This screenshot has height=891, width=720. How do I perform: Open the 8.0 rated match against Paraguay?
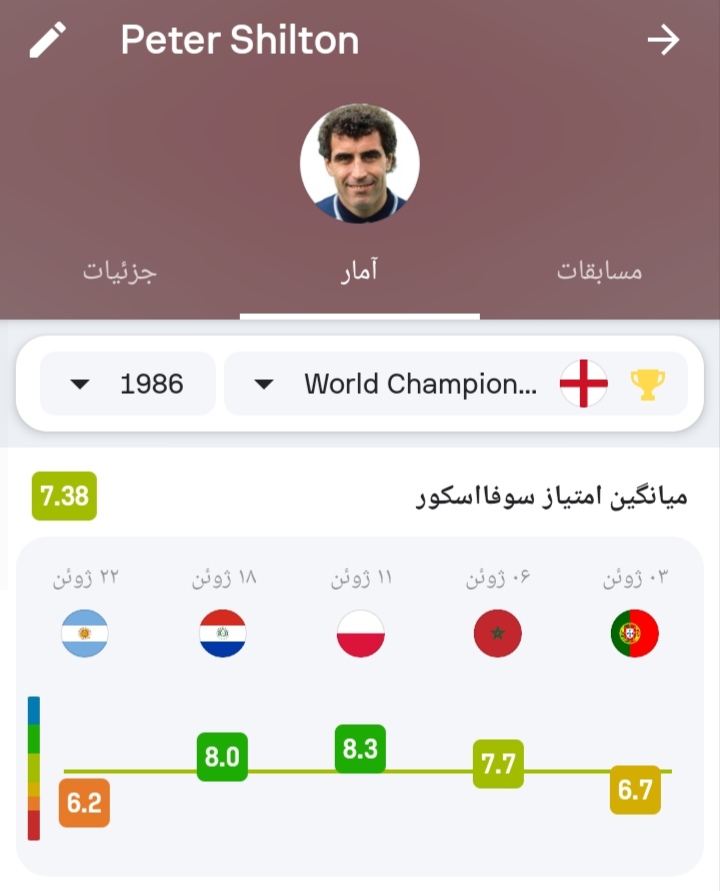222,757
